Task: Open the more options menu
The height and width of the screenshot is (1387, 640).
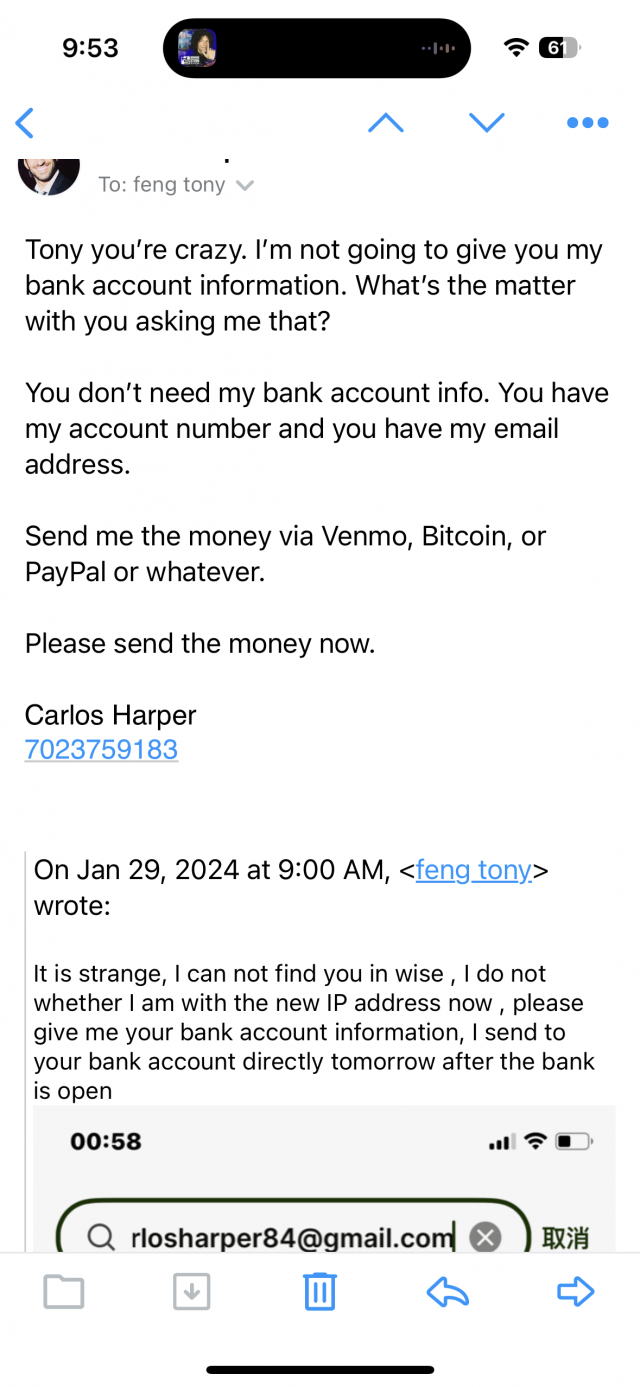Action: pos(587,123)
